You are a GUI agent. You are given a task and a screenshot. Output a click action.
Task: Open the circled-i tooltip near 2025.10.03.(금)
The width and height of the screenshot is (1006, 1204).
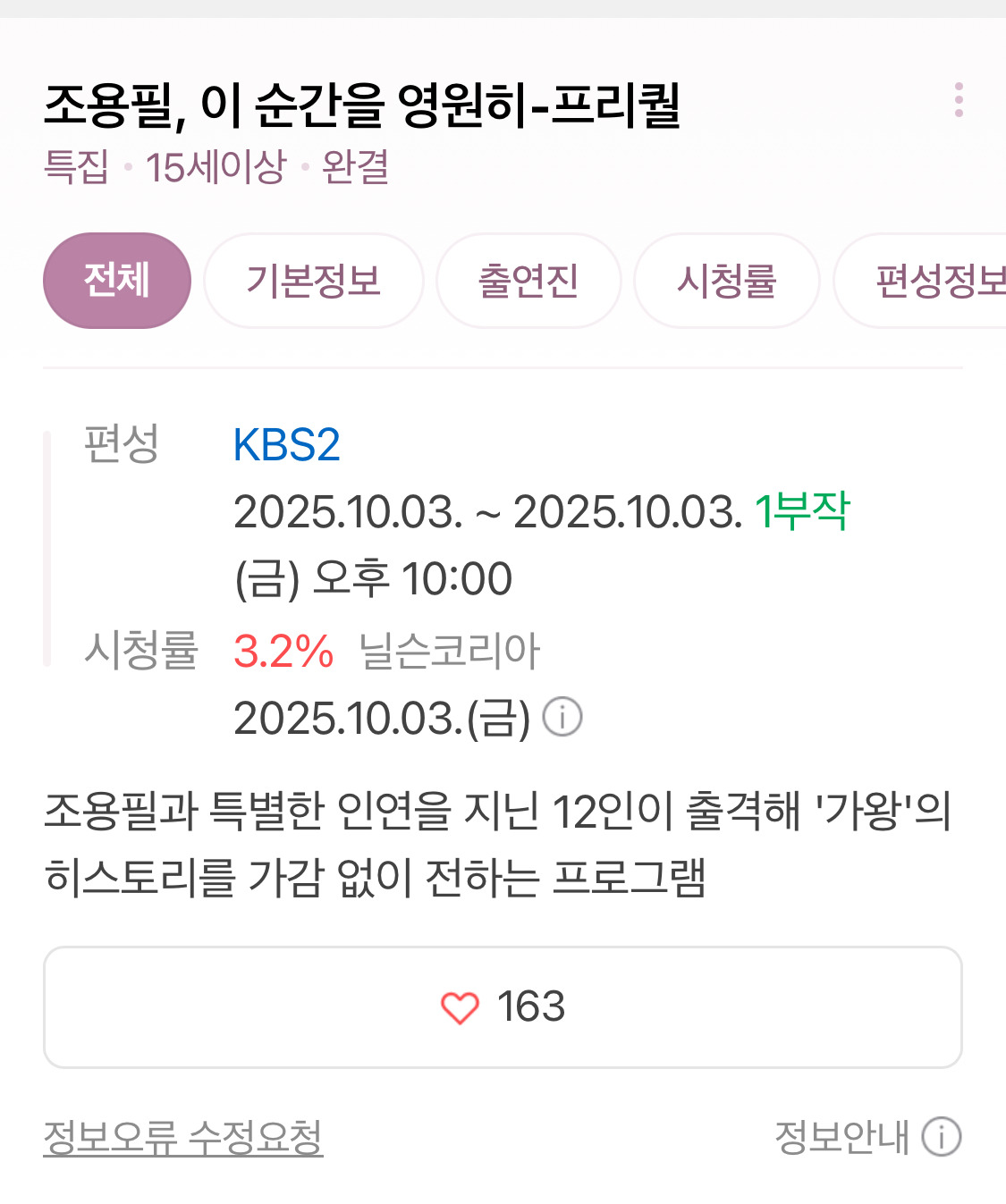point(563,716)
